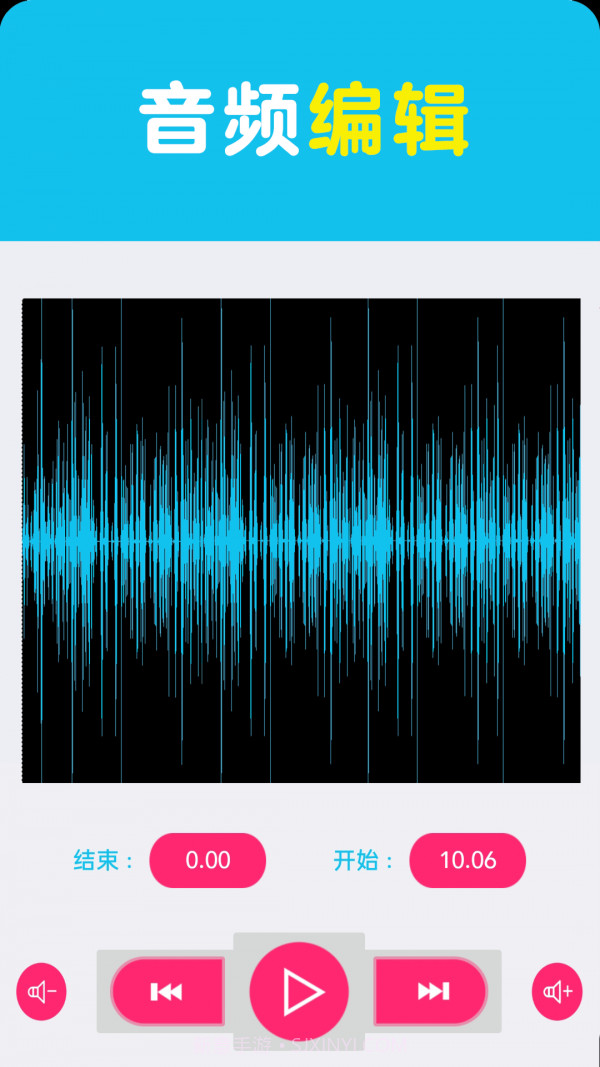Screen dimensions: 600x1067
Task: Skip ahead with the fast-forward button
Action: pyautogui.click(x=431, y=991)
